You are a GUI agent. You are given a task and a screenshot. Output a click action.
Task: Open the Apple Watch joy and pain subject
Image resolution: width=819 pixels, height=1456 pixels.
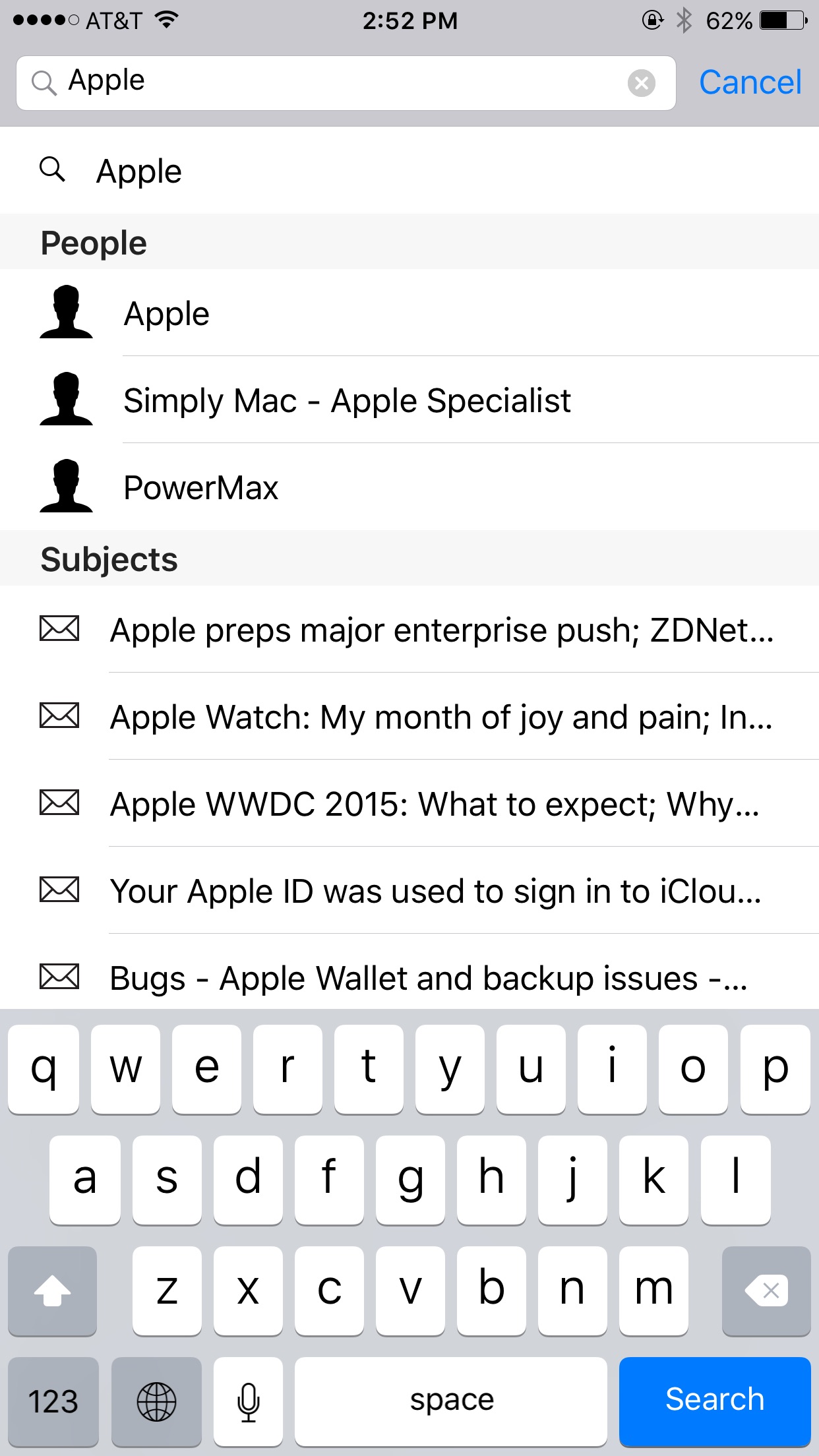coord(409,716)
